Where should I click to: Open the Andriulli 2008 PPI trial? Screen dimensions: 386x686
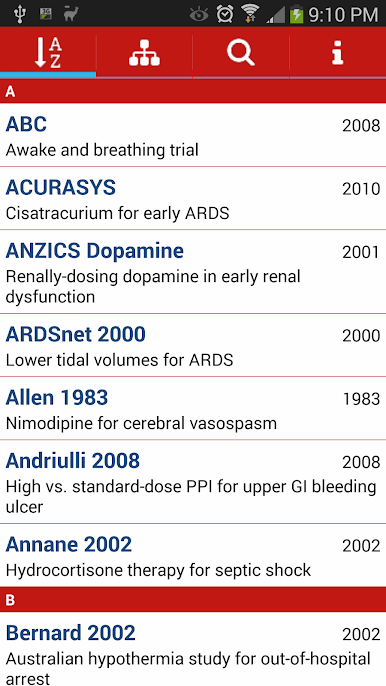pos(193,482)
